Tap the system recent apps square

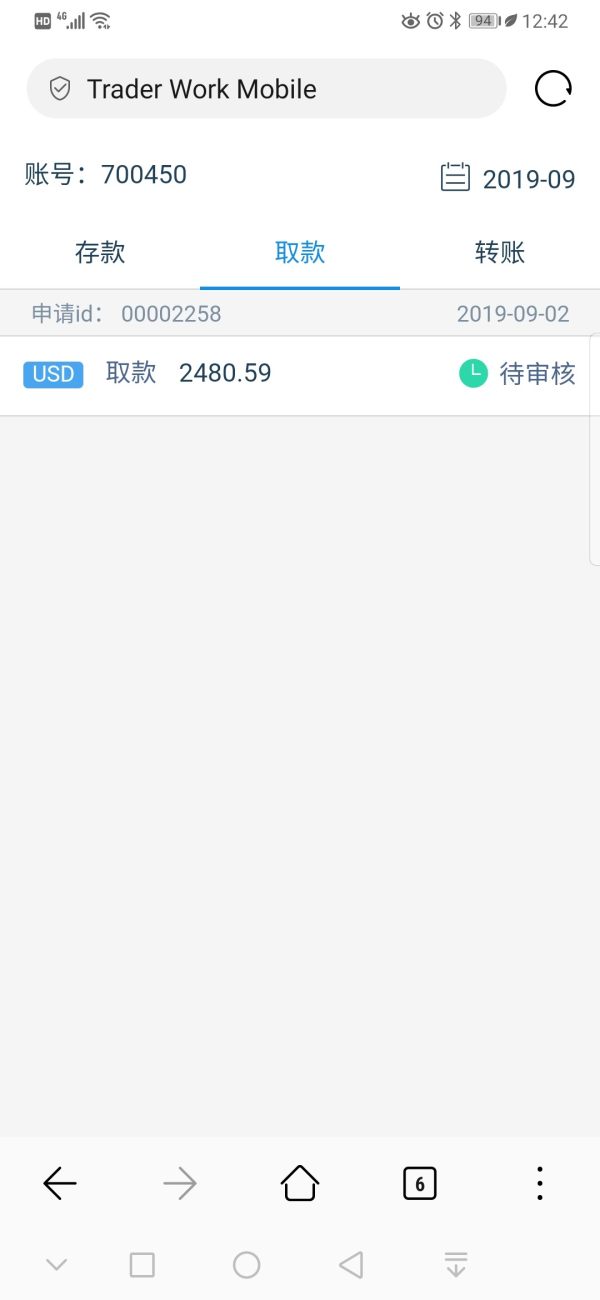[x=142, y=1265]
